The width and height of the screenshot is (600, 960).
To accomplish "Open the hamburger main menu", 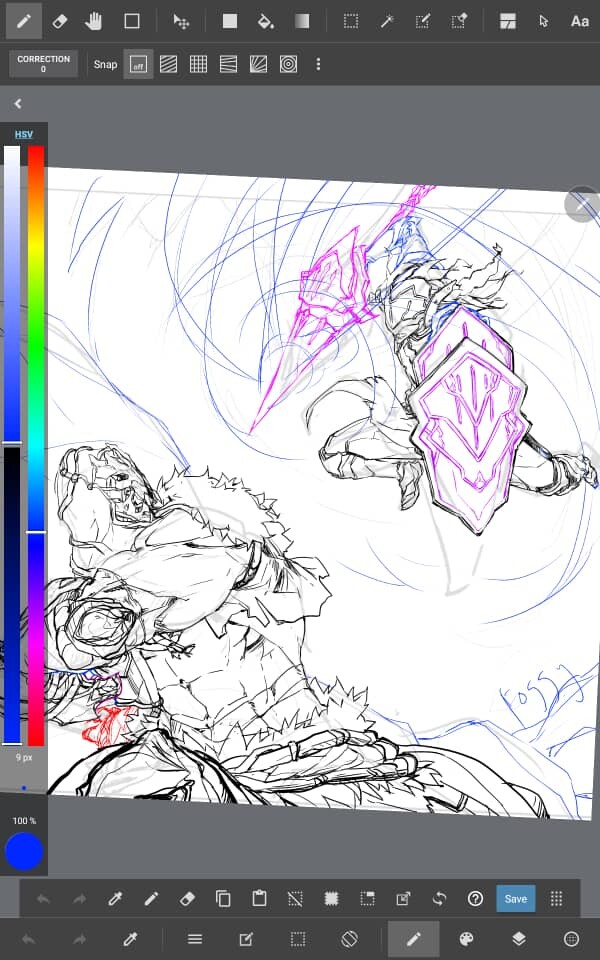I will pyautogui.click(x=195, y=939).
